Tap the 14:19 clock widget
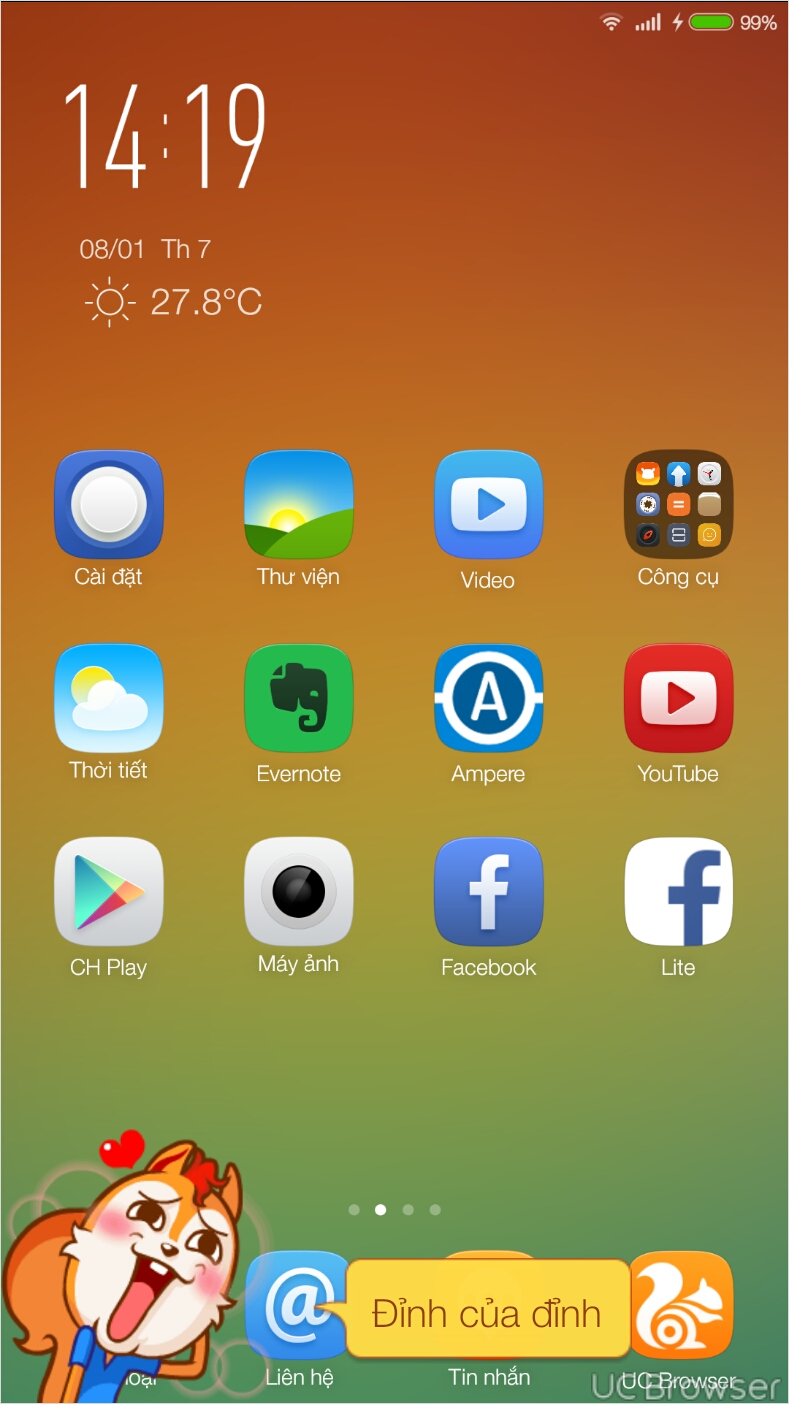The width and height of the screenshot is (789, 1404). tap(166, 136)
